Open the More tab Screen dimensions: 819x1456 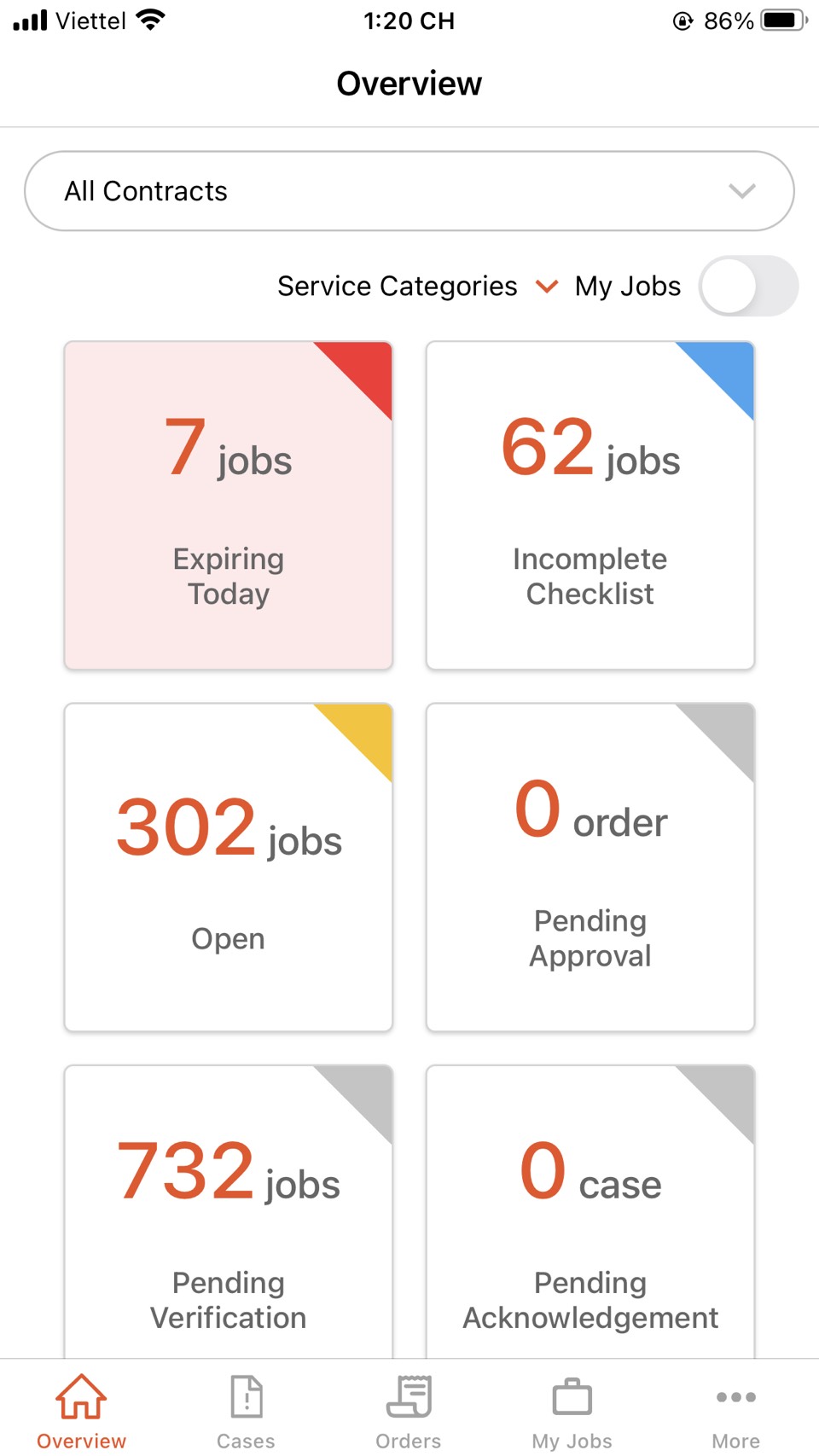click(735, 1412)
